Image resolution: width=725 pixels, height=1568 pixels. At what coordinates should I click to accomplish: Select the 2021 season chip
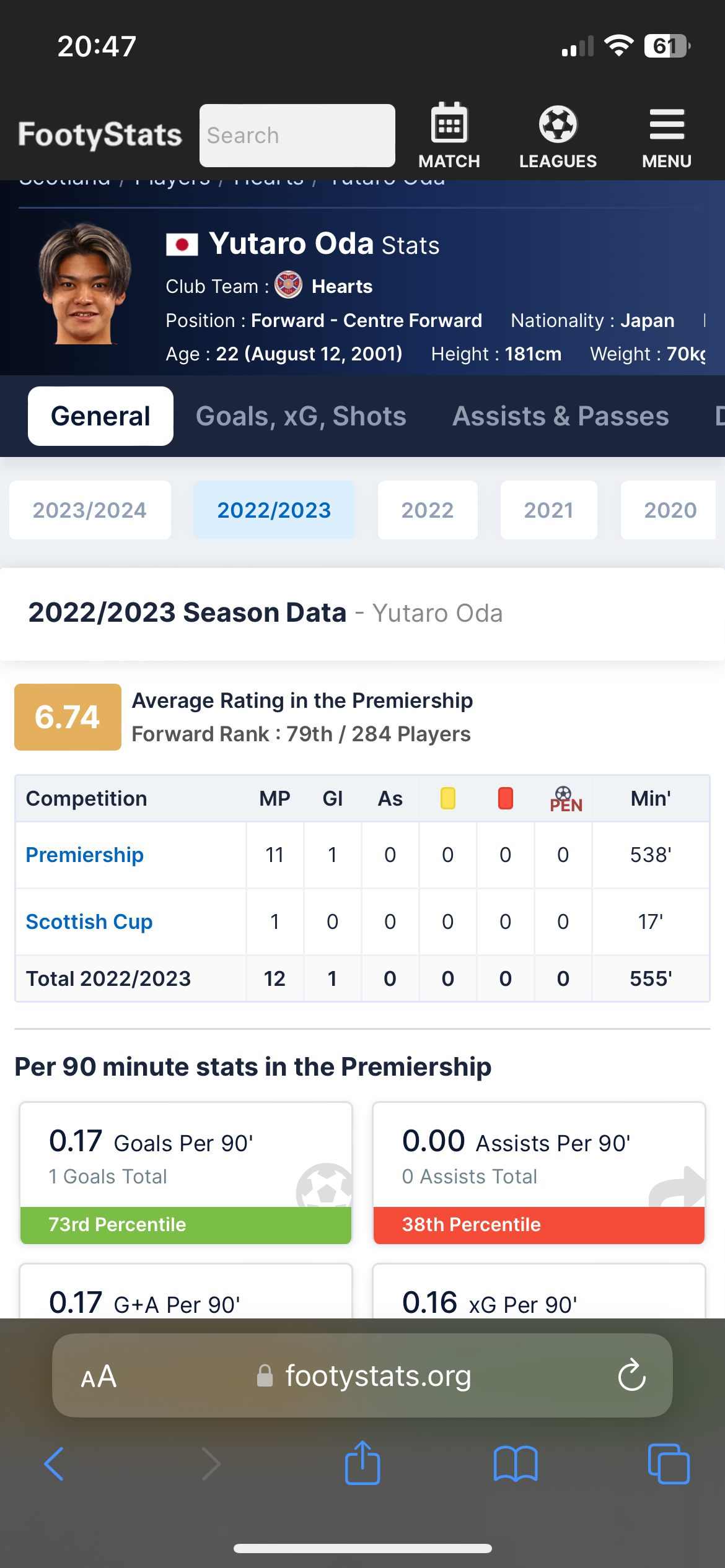549,510
